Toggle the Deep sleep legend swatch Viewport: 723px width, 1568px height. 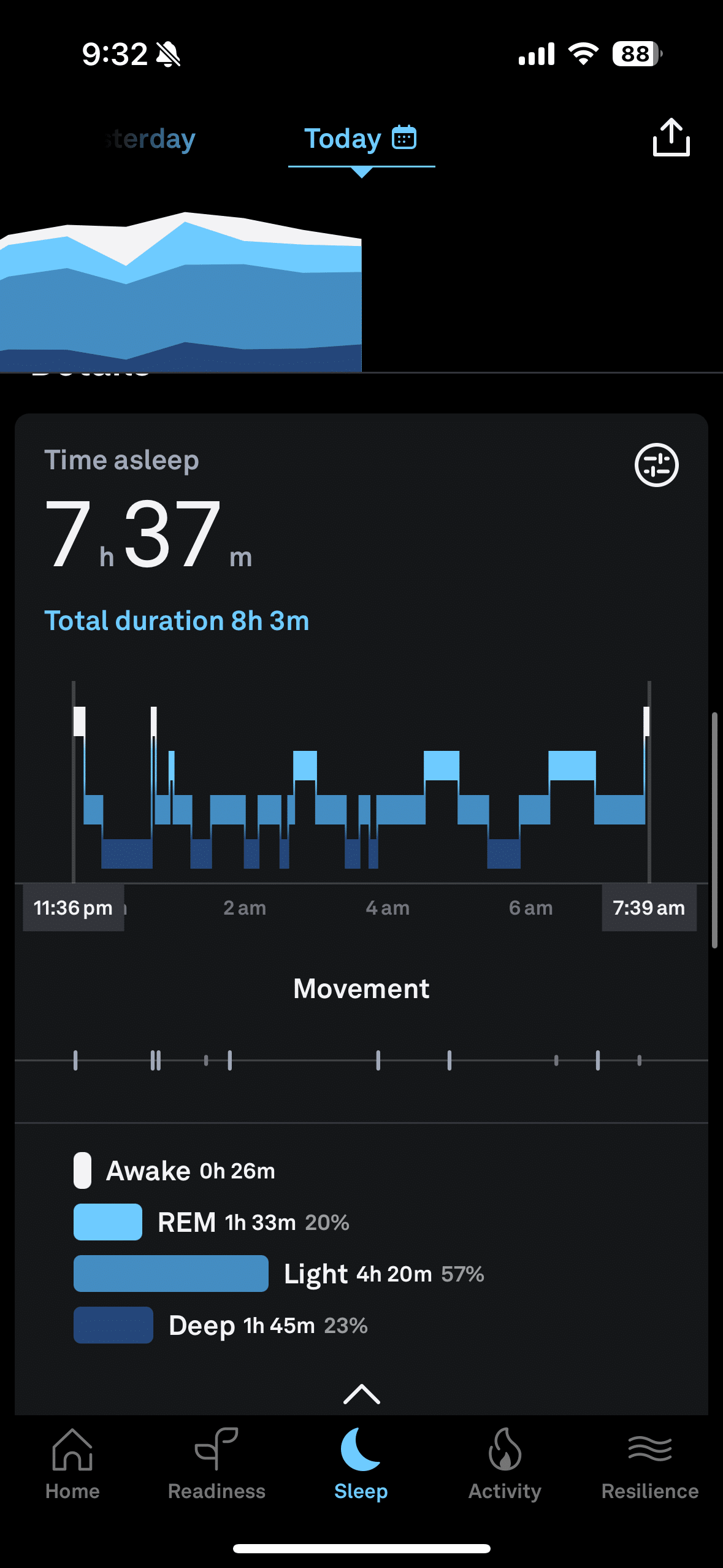pyautogui.click(x=113, y=1325)
